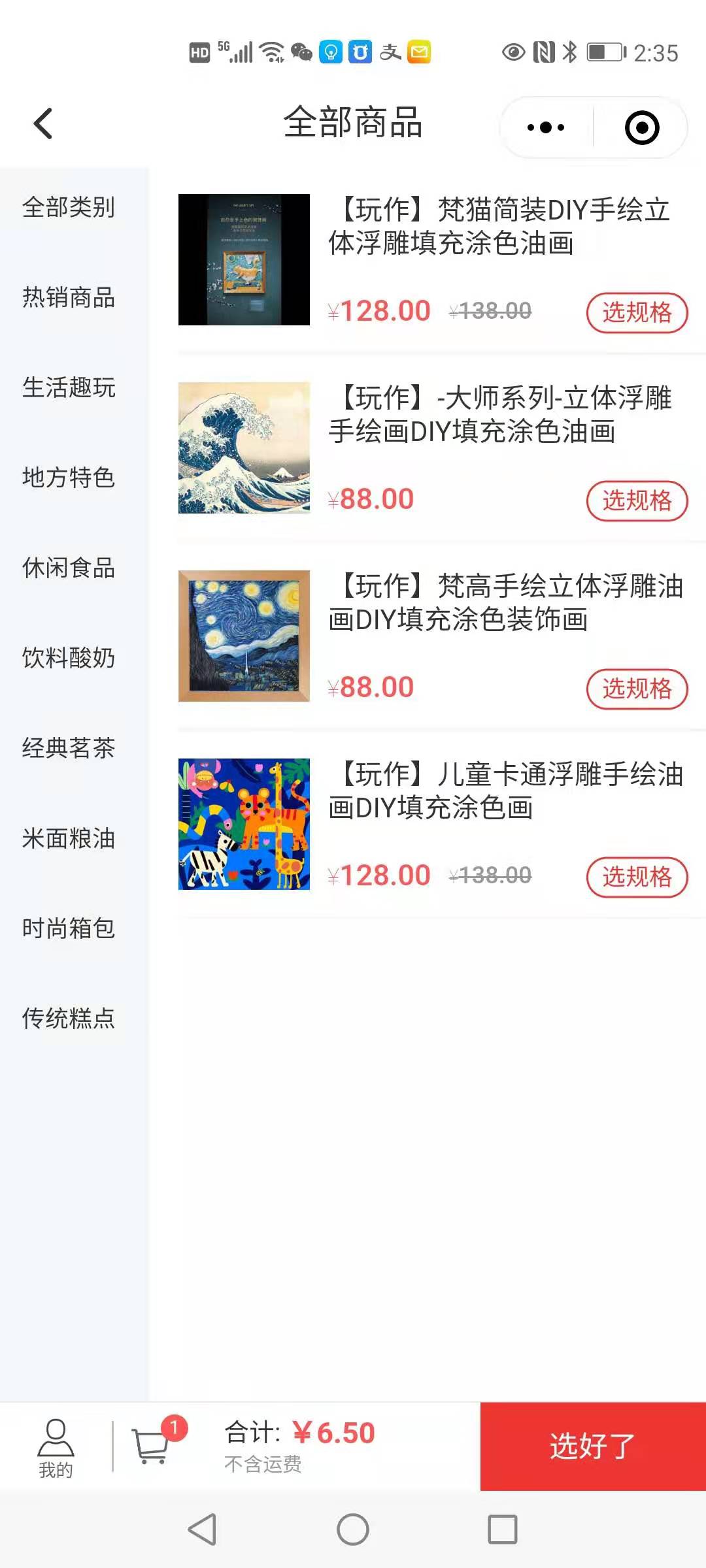Go back with the header arrow

click(43, 123)
